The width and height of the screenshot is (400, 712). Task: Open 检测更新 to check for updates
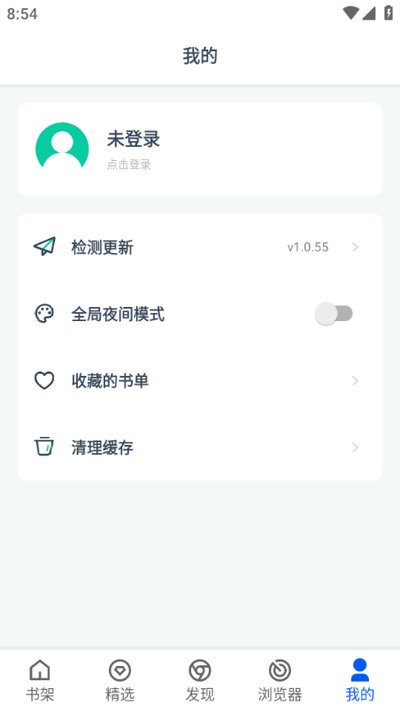click(x=200, y=247)
